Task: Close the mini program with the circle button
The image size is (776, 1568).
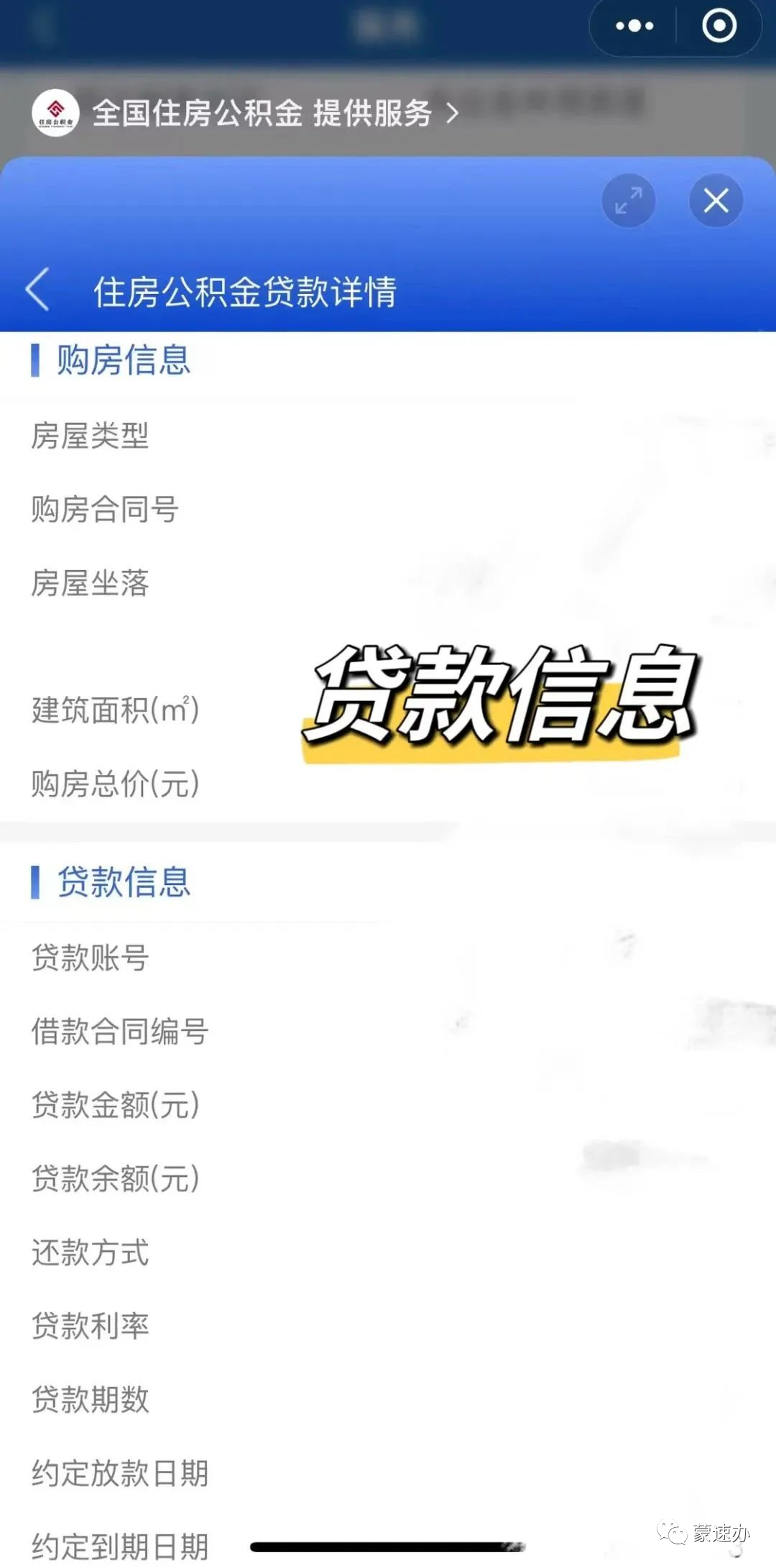Action: click(719, 27)
